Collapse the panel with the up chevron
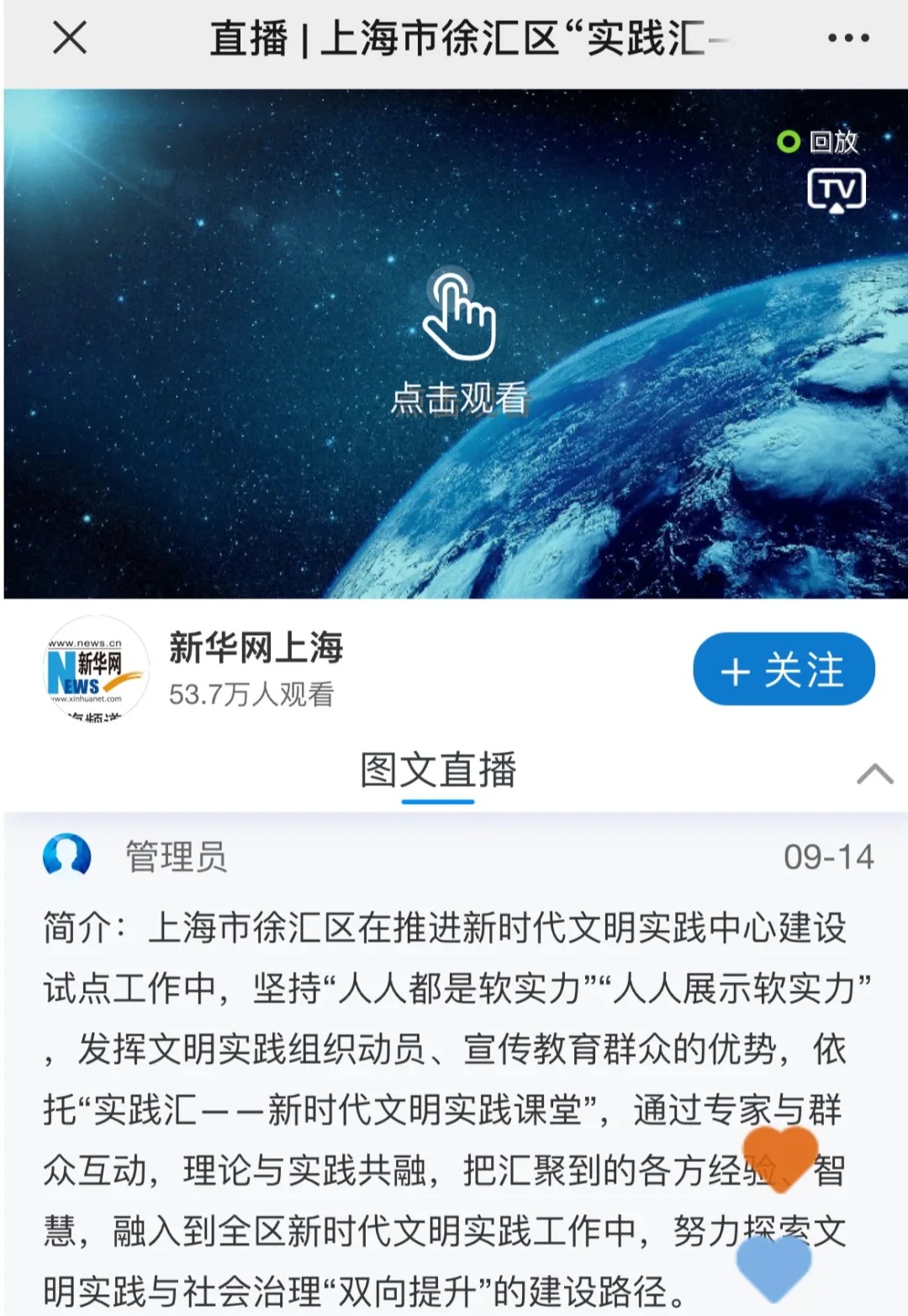The height and width of the screenshot is (1316, 908). pos(874,773)
